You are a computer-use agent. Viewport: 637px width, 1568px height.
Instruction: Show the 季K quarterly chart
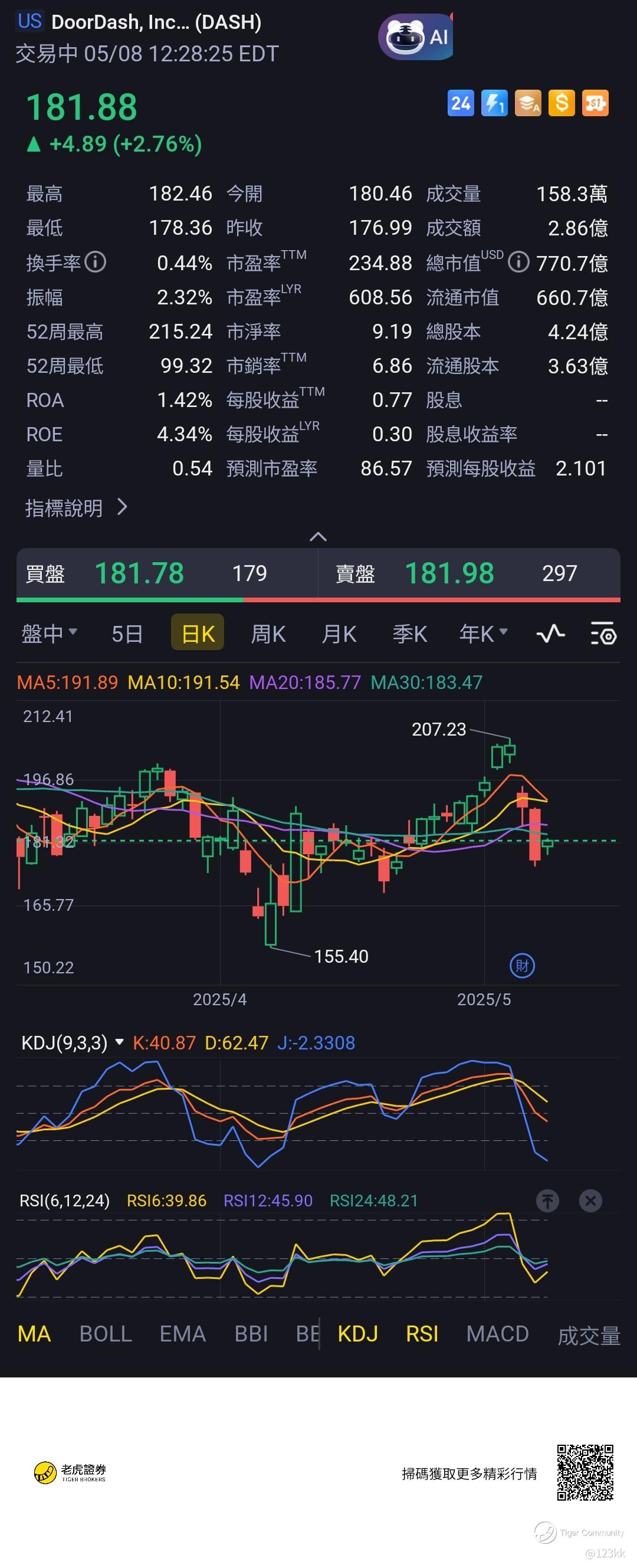click(409, 634)
